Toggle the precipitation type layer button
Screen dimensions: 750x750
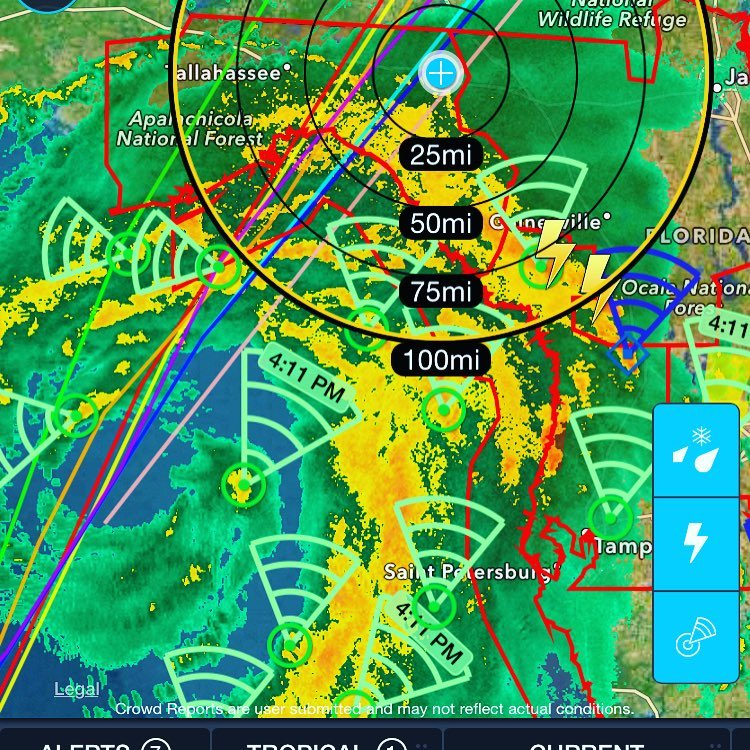[696, 450]
